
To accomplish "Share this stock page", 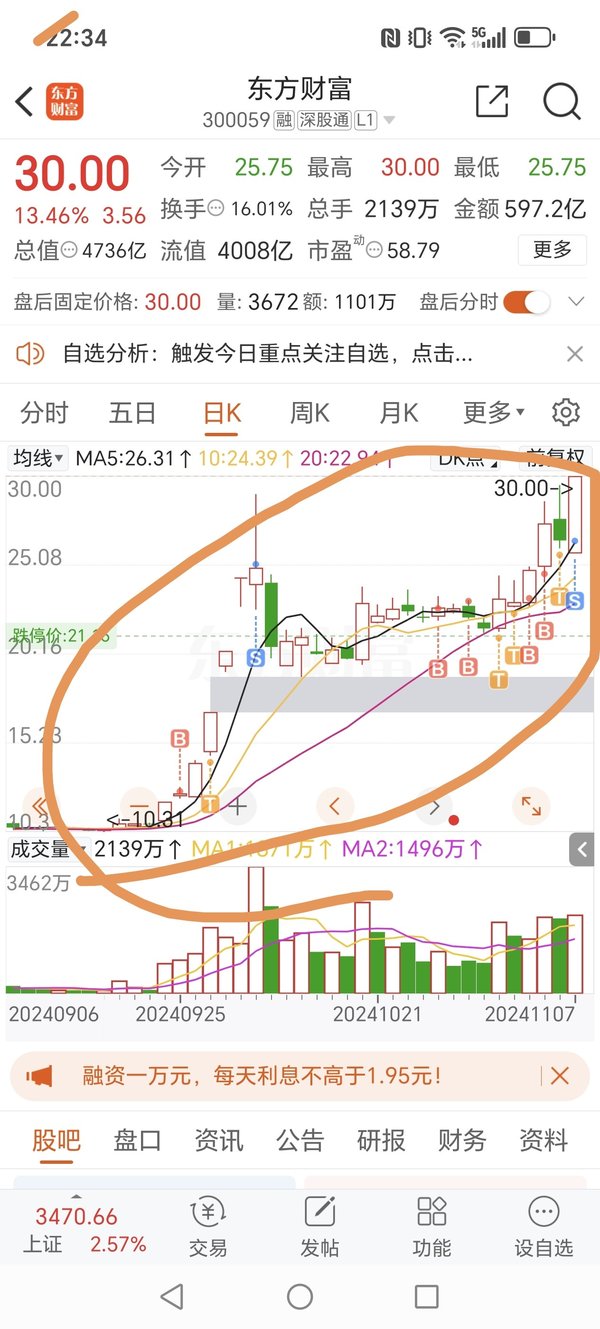I will 492,101.
